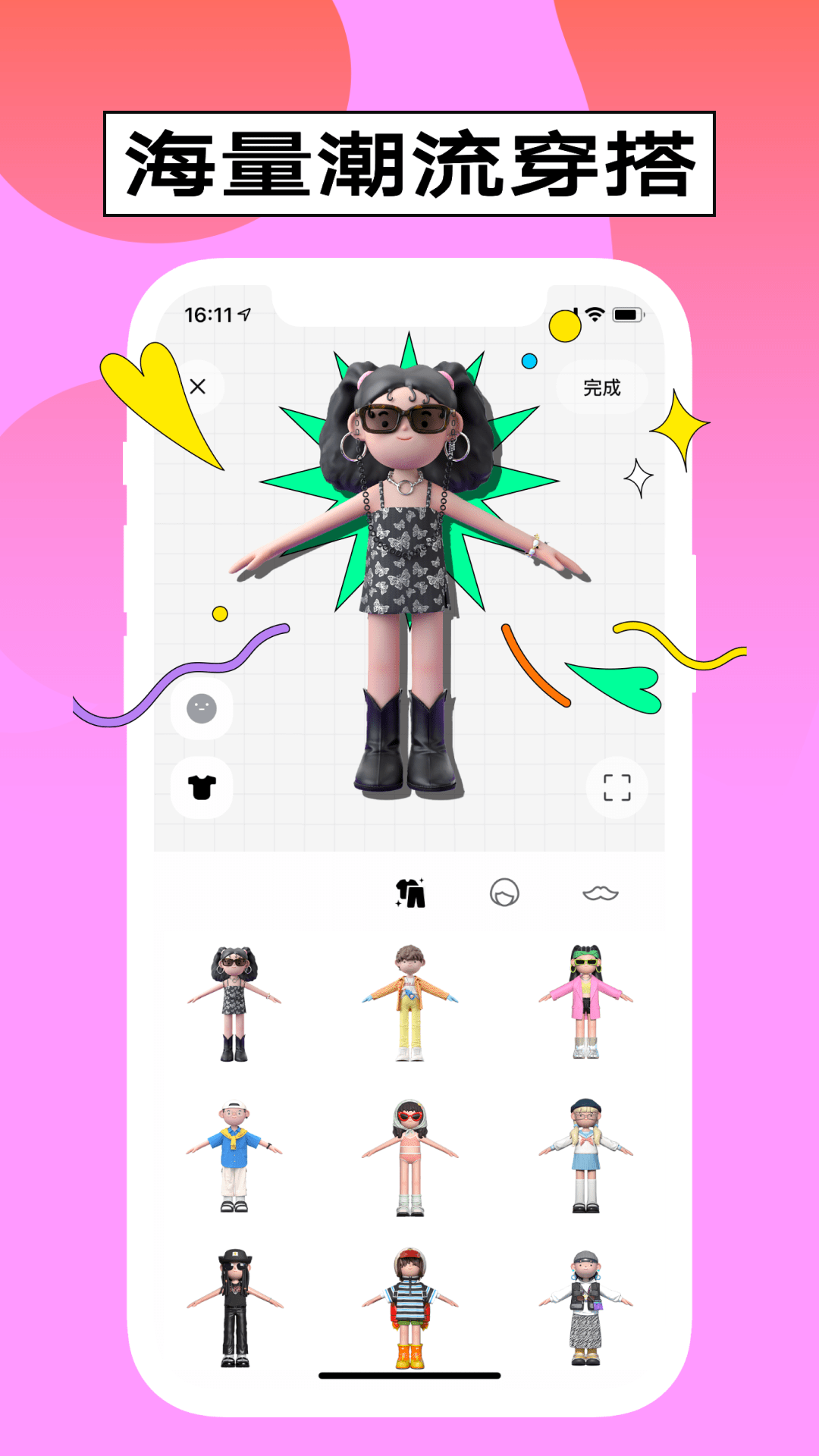Choose the pink swimsuit avatar outfit
The image size is (819, 1456).
coord(409,1160)
